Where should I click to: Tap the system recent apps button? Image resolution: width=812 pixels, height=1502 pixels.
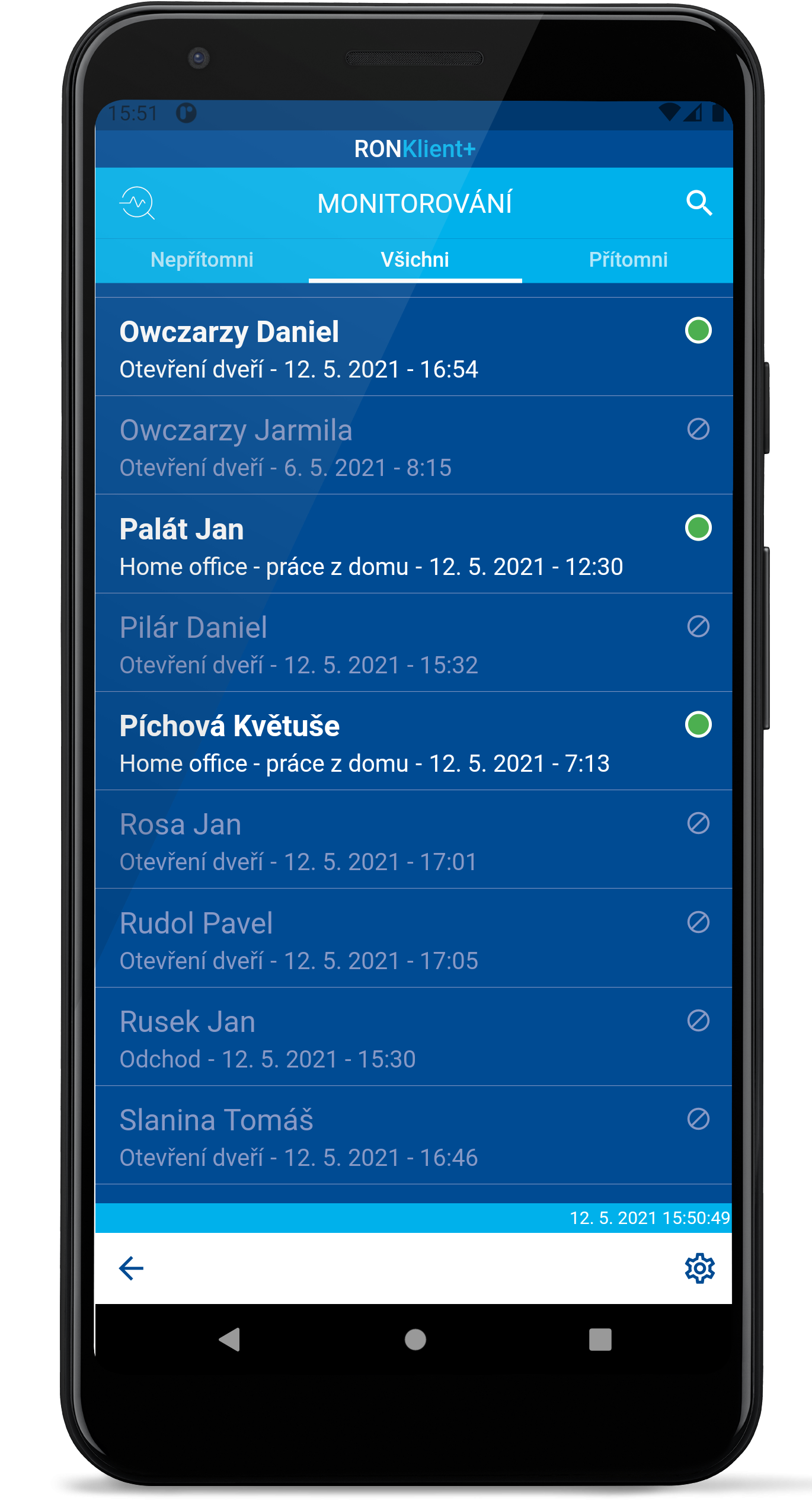click(x=600, y=1339)
